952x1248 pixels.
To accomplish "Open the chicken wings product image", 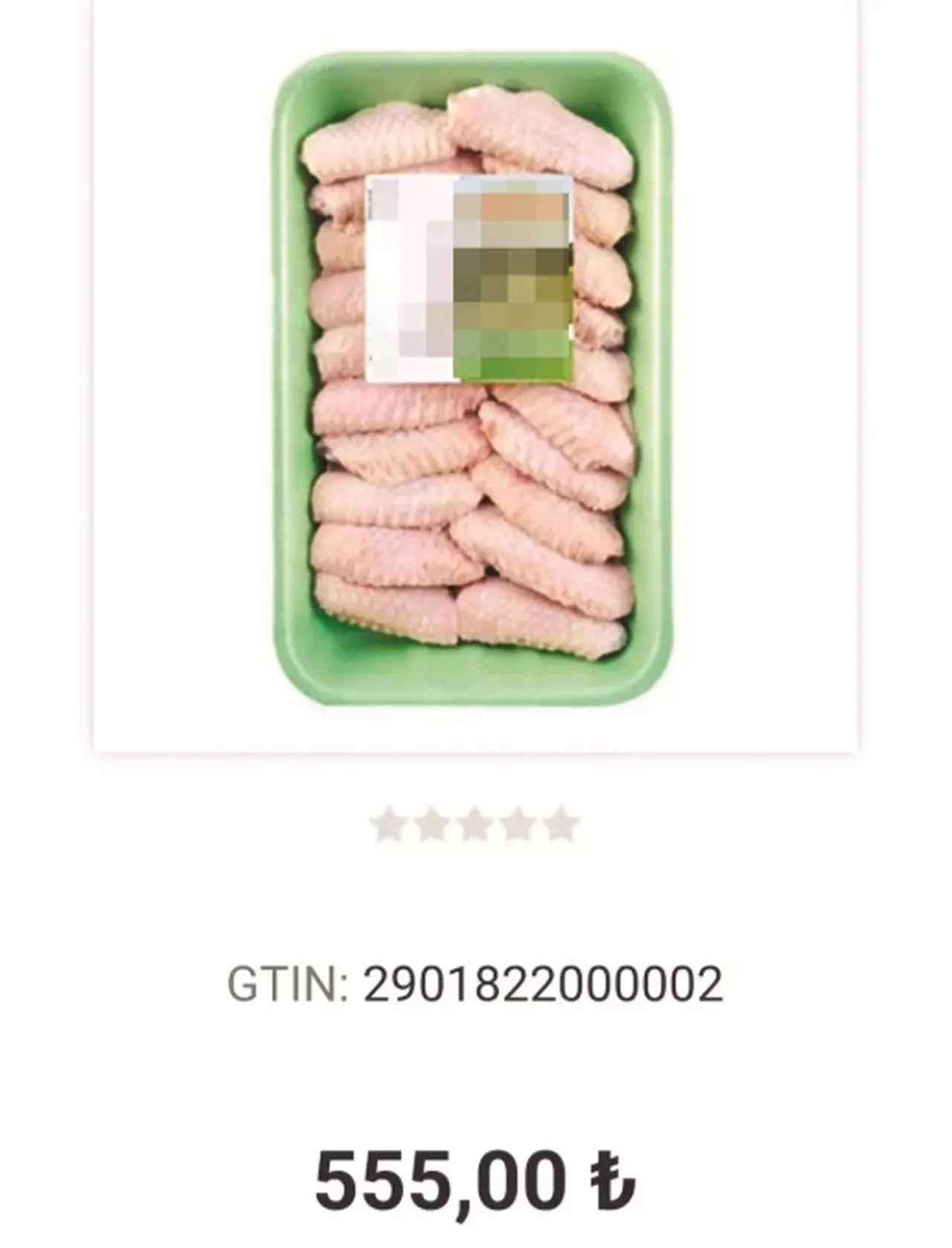I will [x=474, y=379].
